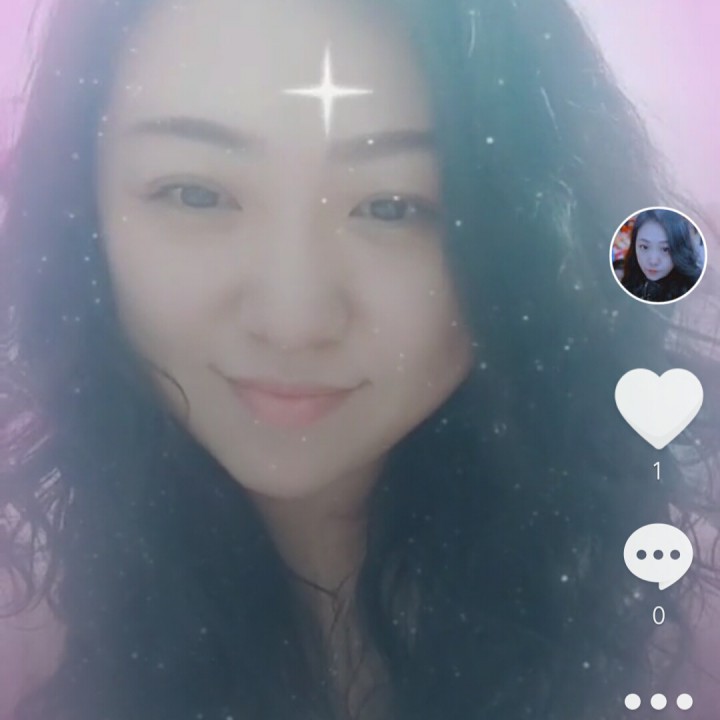720x720 pixels.
Task: Open the comments bubble
Action: pos(658,555)
